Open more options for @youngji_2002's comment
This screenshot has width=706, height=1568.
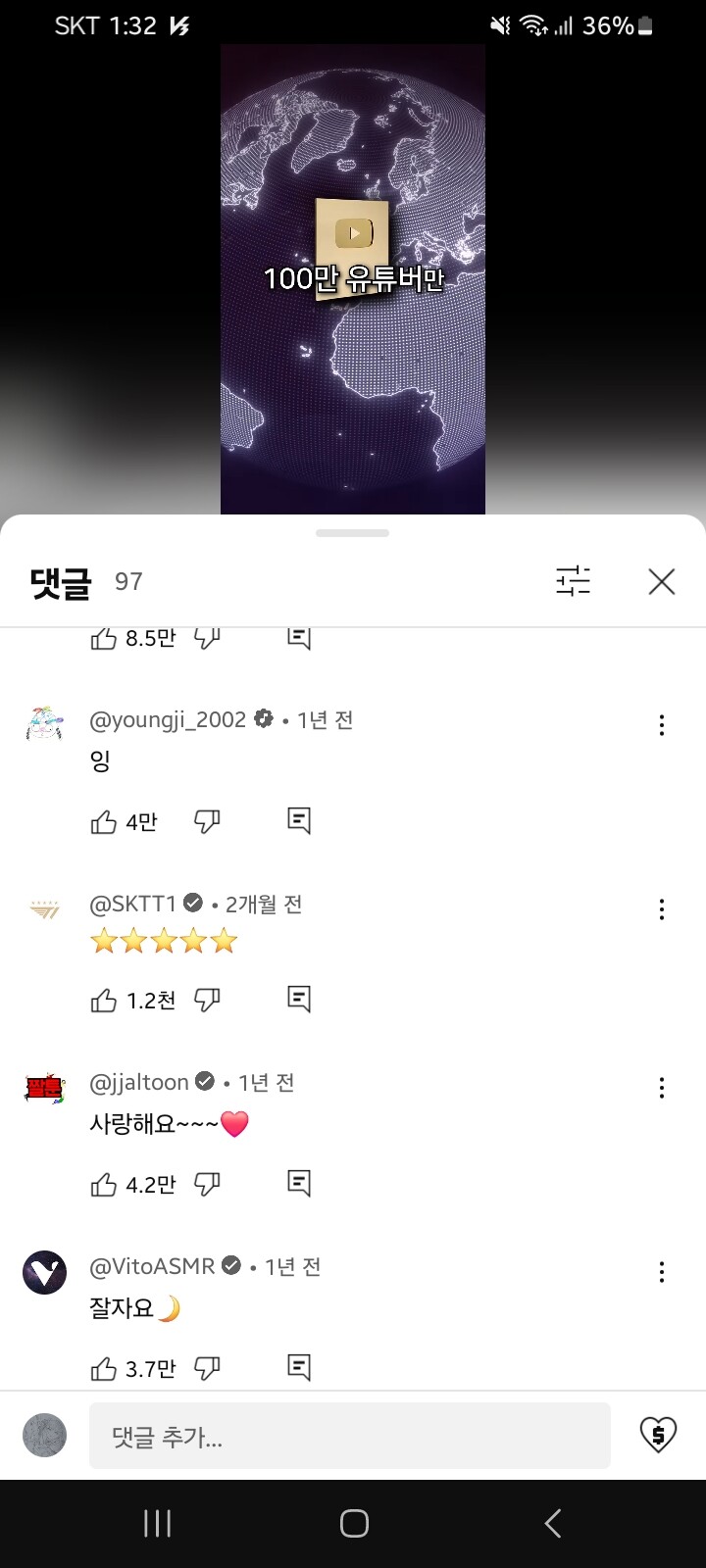[x=662, y=725]
